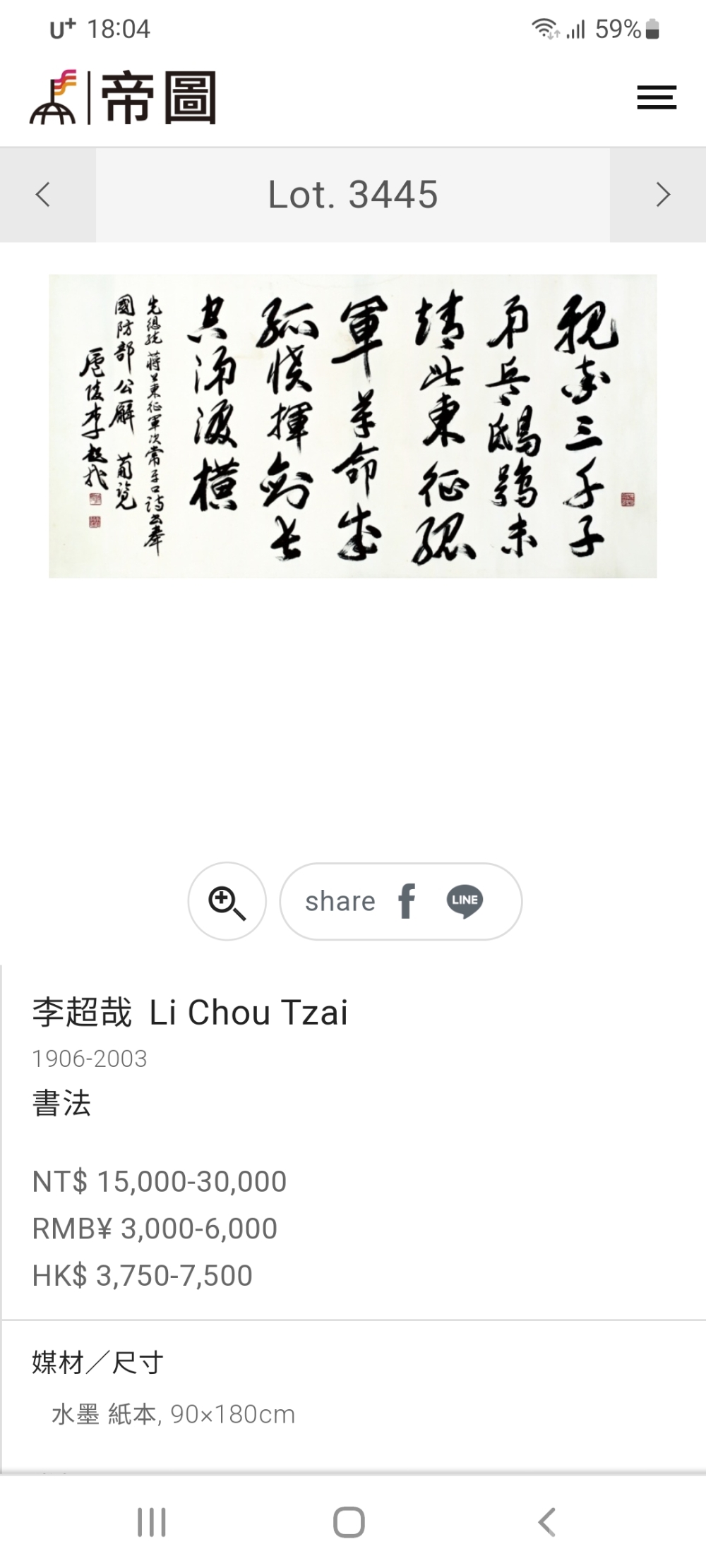Enlarge the artwork with the magnifier button
The width and height of the screenshot is (706, 1568).
coord(227,901)
